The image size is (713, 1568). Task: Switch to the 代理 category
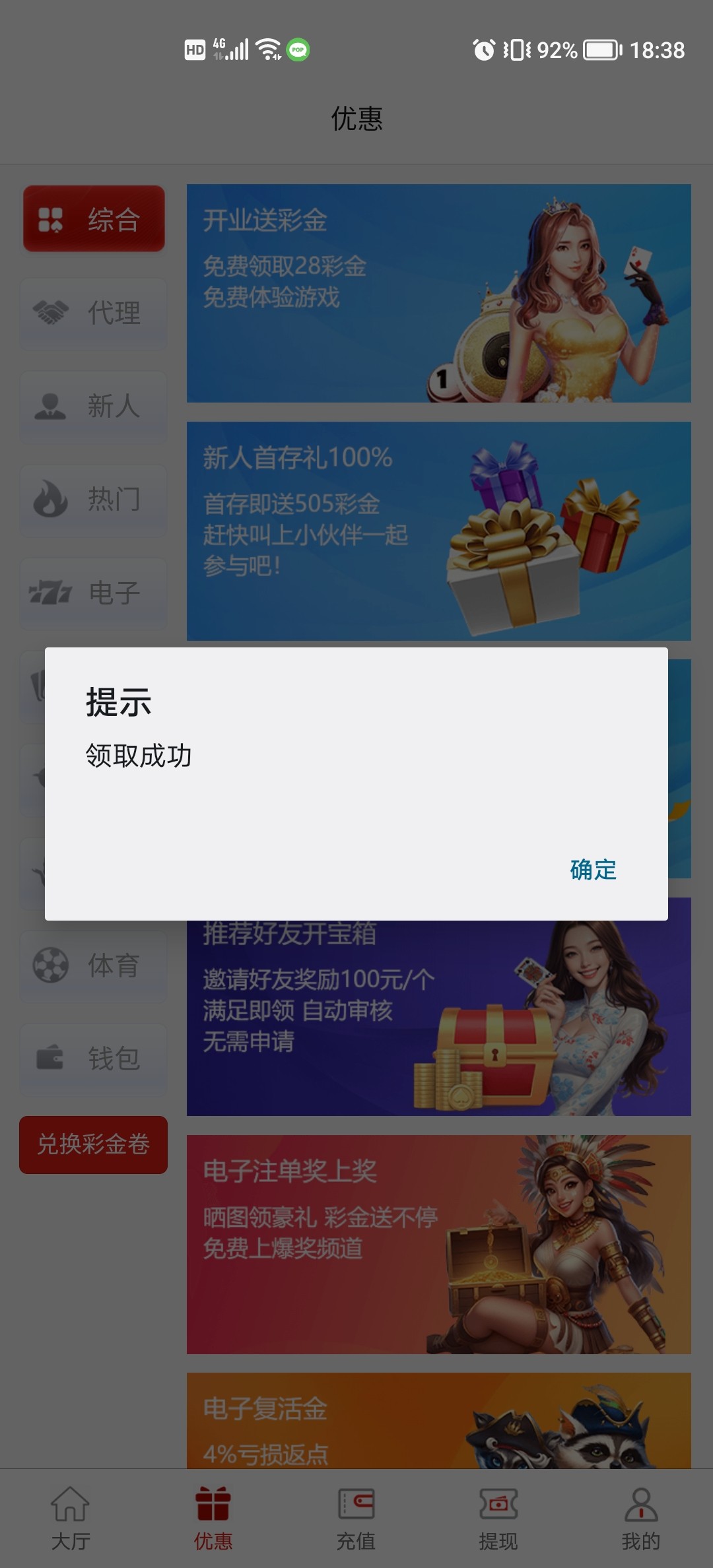point(94,313)
